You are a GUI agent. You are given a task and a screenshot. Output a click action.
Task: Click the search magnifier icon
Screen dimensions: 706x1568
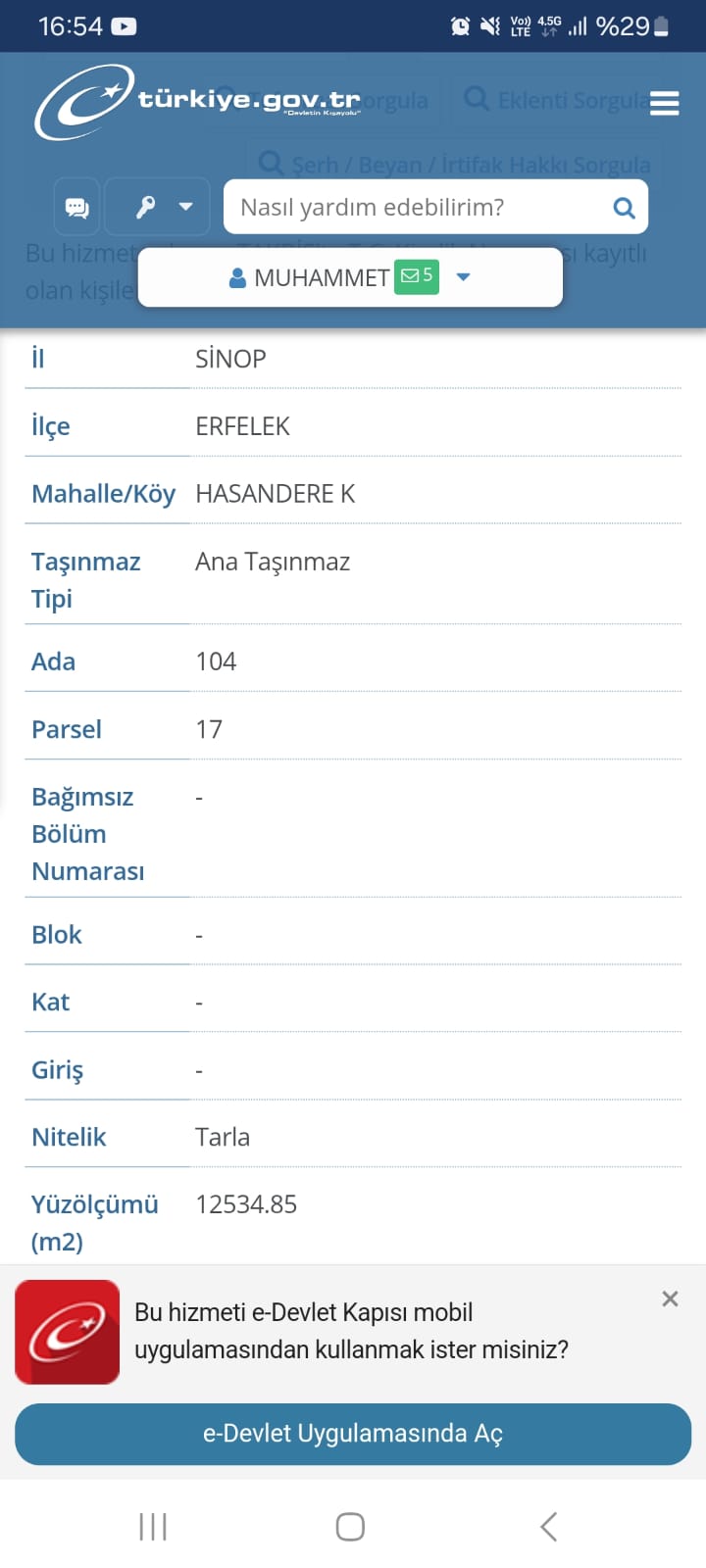click(624, 207)
